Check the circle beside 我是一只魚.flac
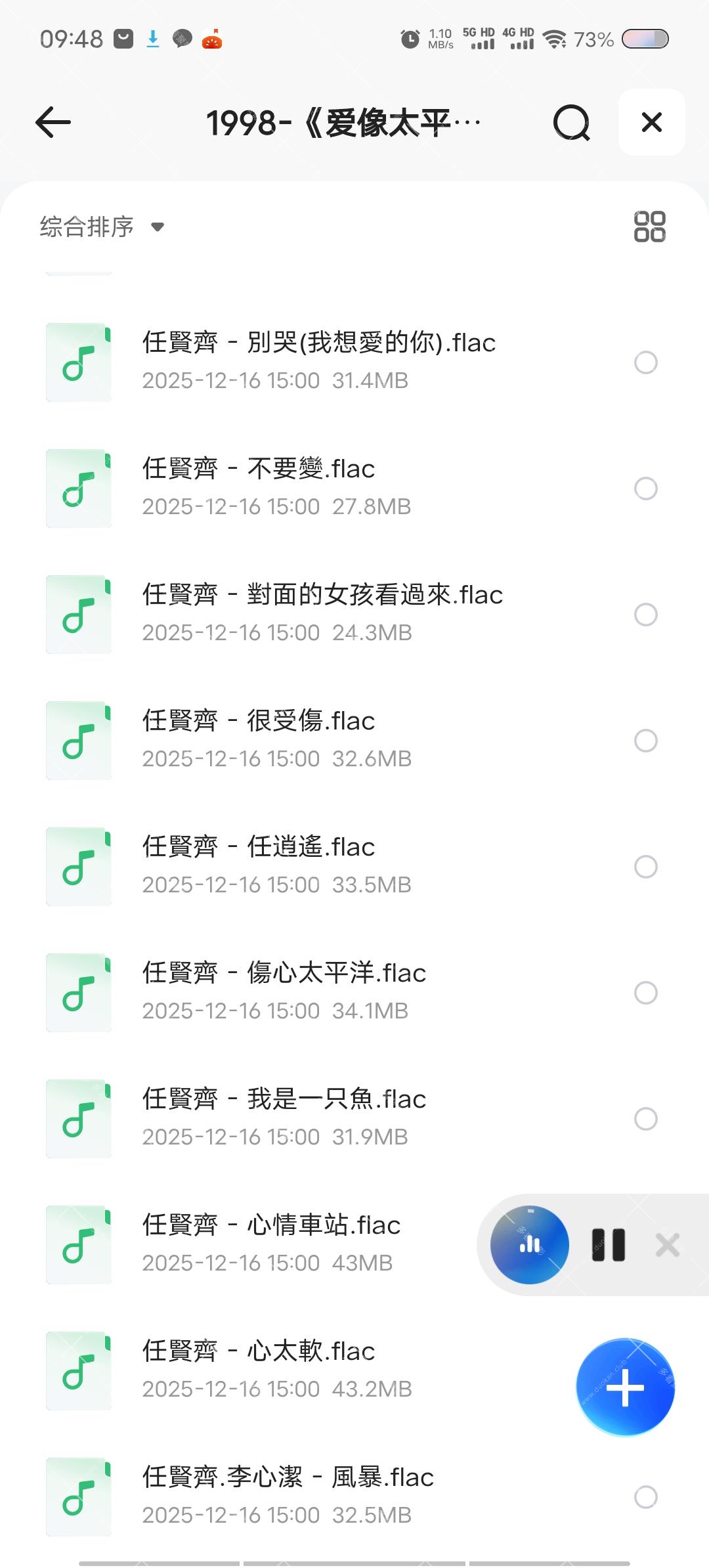 [646, 1118]
